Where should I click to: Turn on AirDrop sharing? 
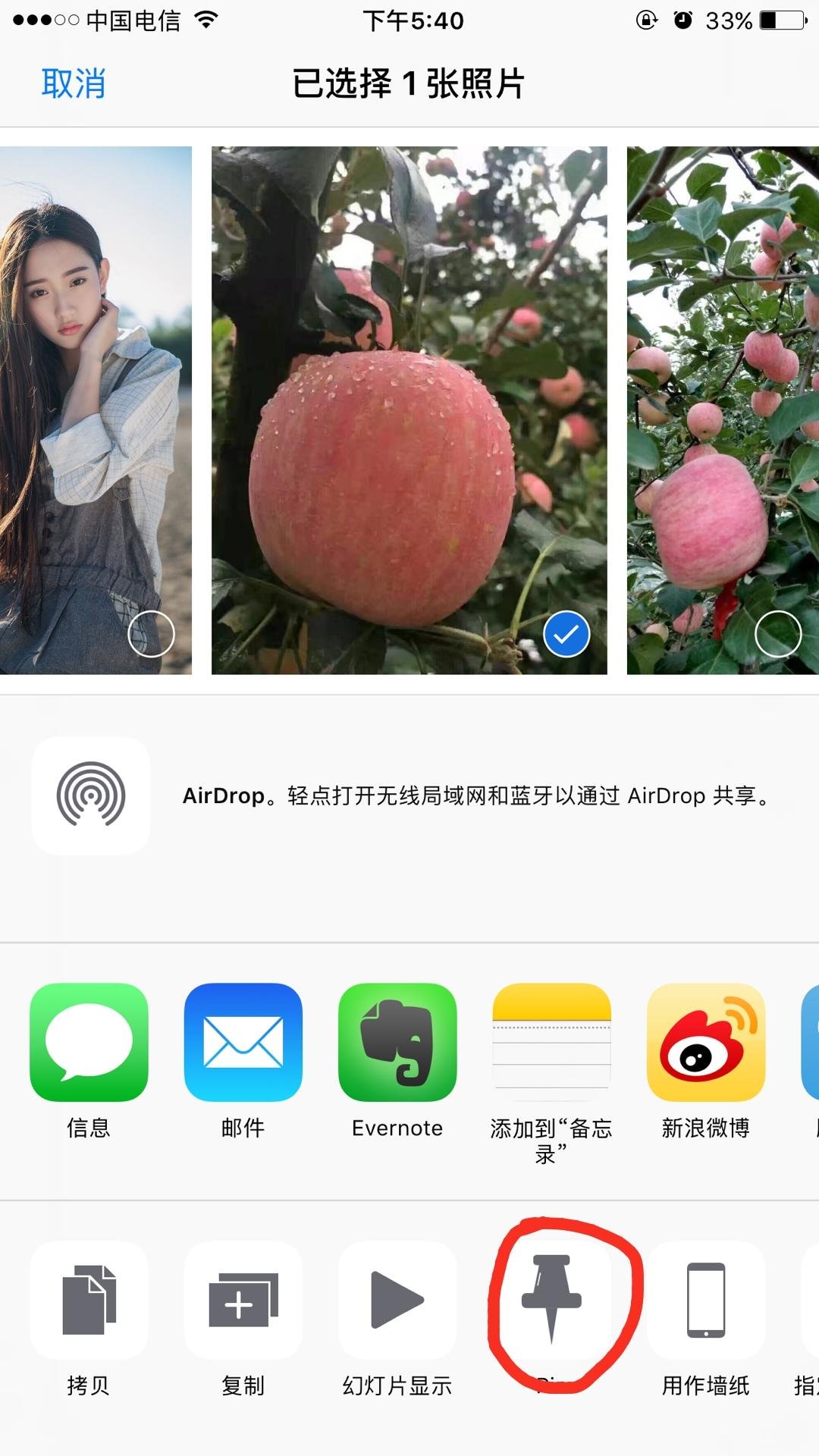click(91, 795)
